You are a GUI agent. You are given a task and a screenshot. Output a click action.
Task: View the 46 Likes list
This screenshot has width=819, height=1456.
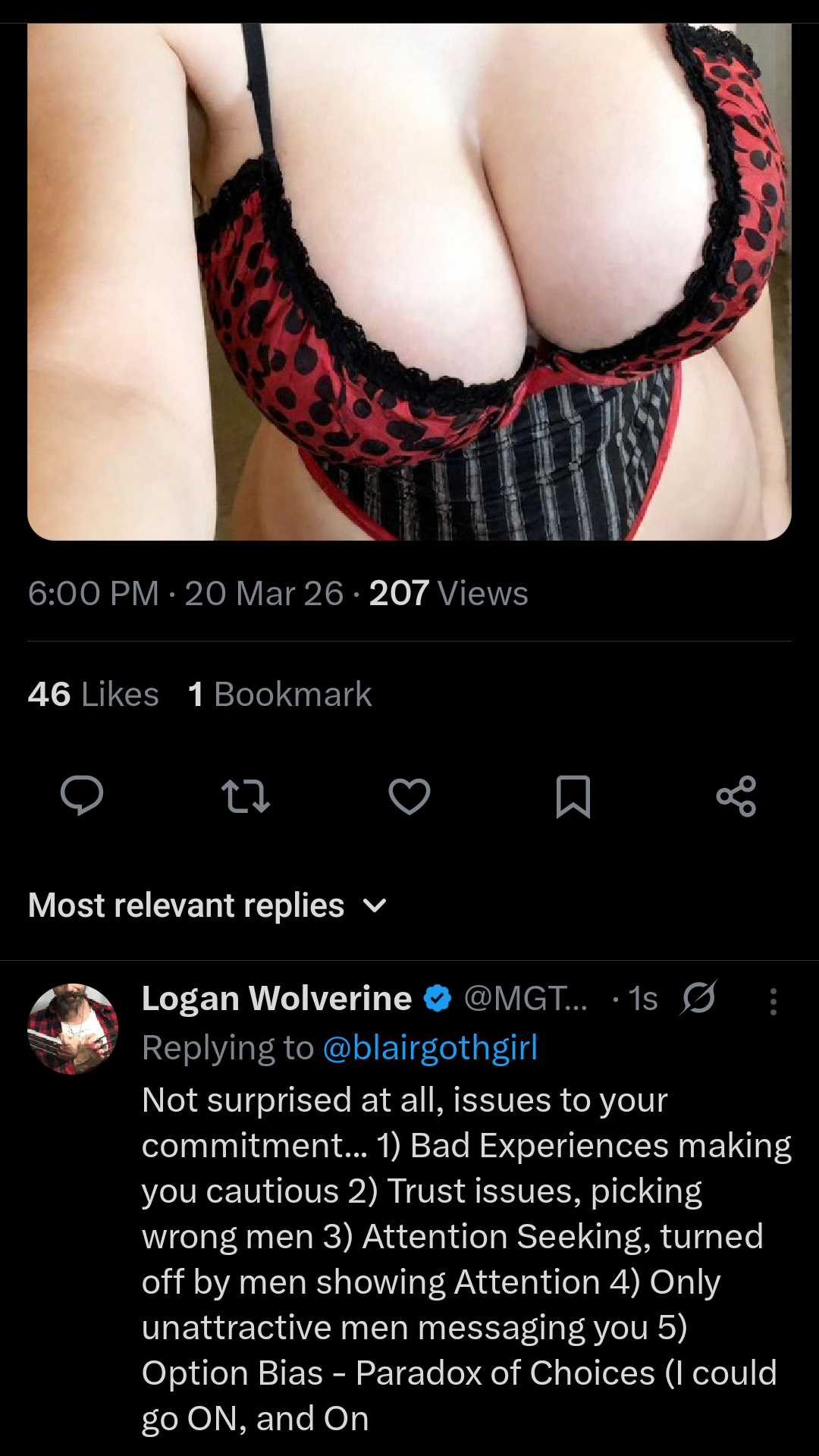click(93, 695)
